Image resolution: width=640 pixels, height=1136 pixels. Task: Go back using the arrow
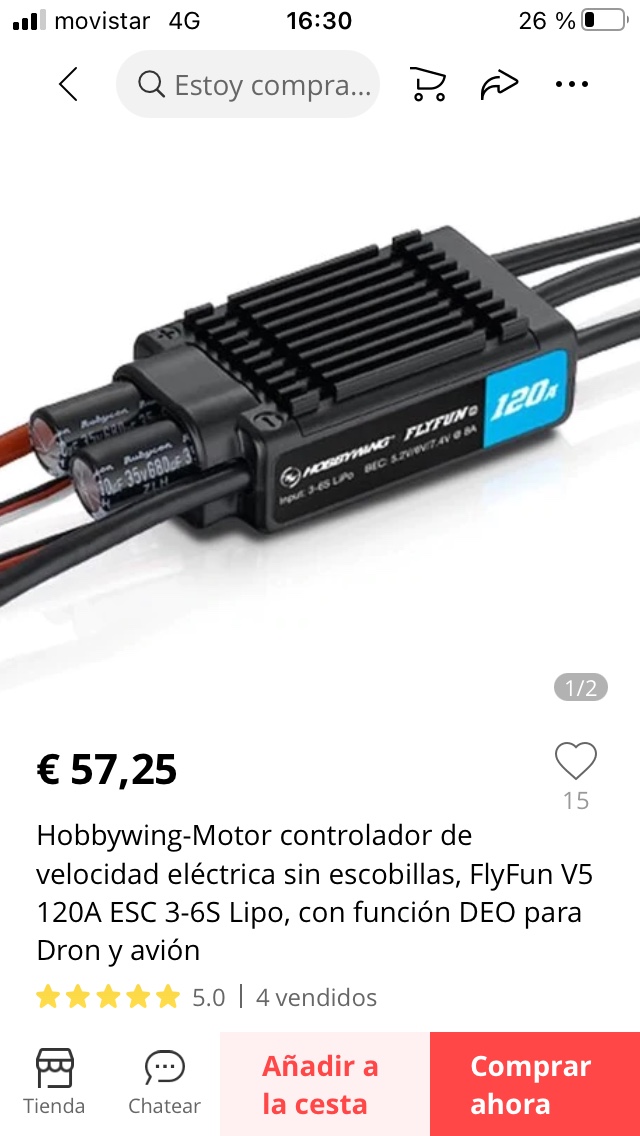[68, 85]
